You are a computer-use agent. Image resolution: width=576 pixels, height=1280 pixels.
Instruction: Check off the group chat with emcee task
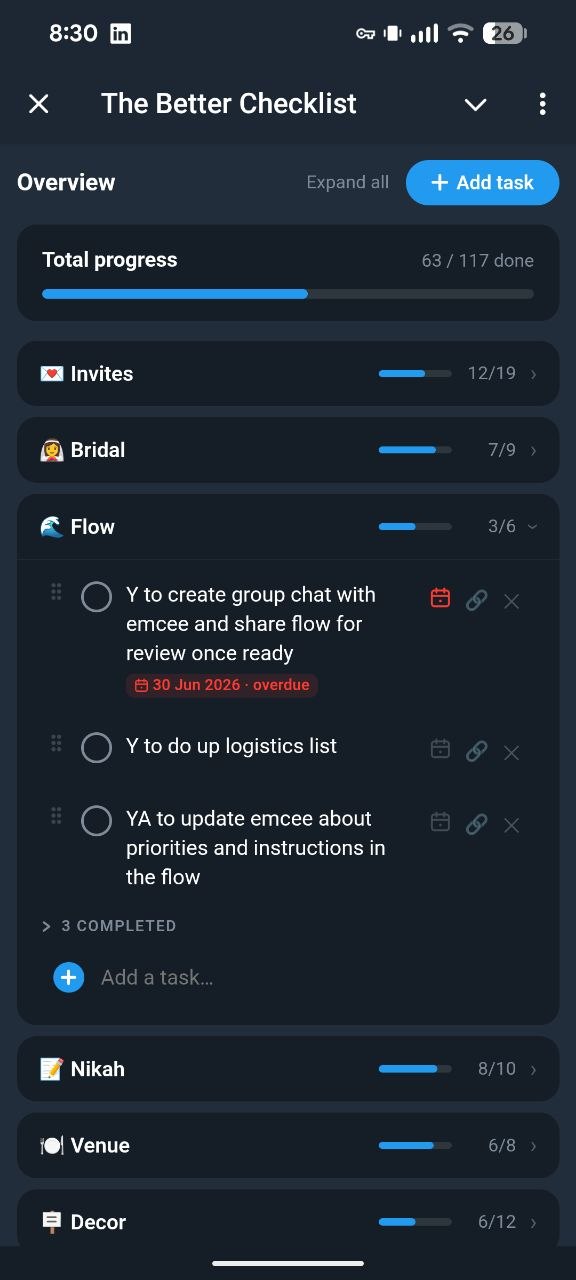pyautogui.click(x=96, y=597)
